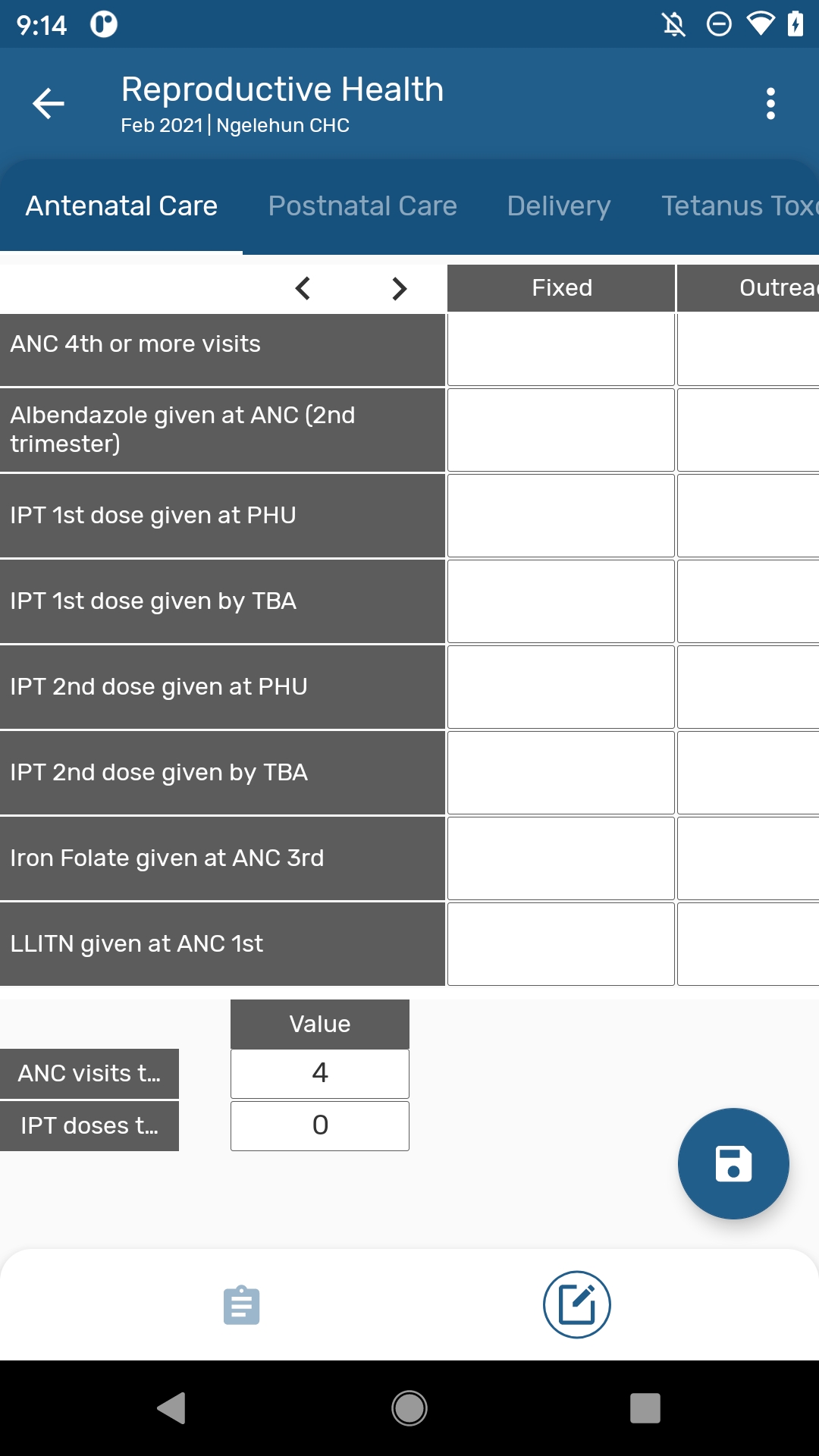Viewport: 819px width, 1456px height.
Task: Select the Antenatal Care tab
Action: [121, 206]
